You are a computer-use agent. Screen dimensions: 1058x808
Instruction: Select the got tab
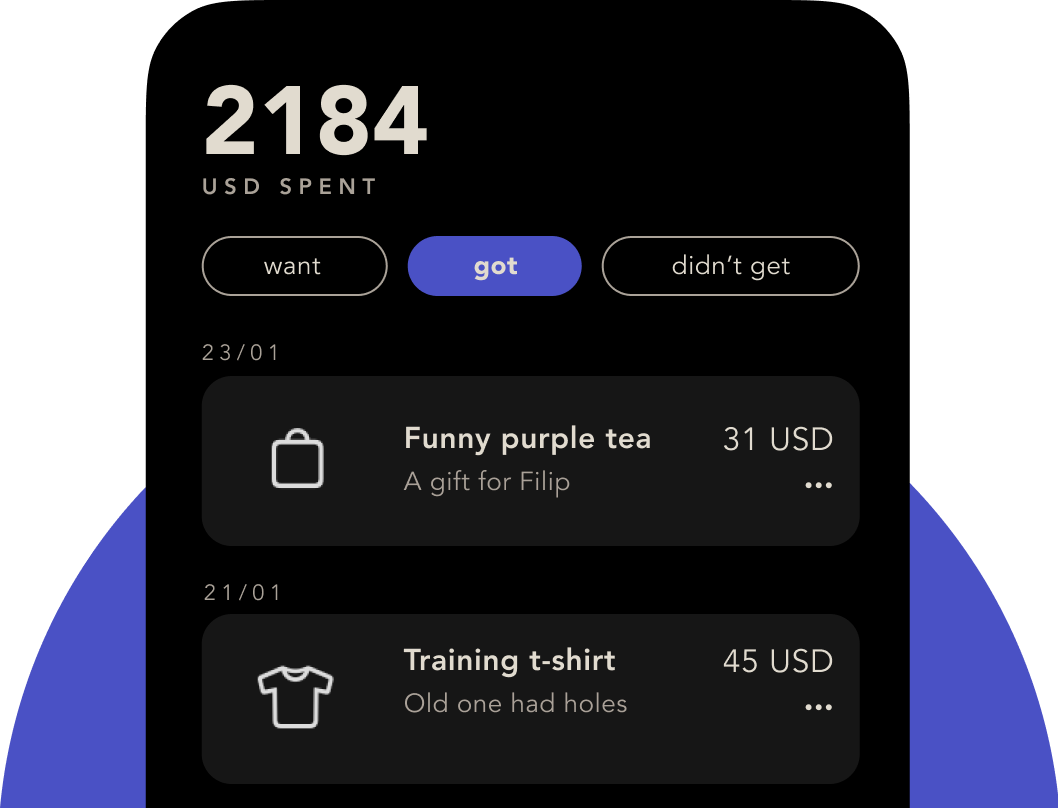(495, 266)
